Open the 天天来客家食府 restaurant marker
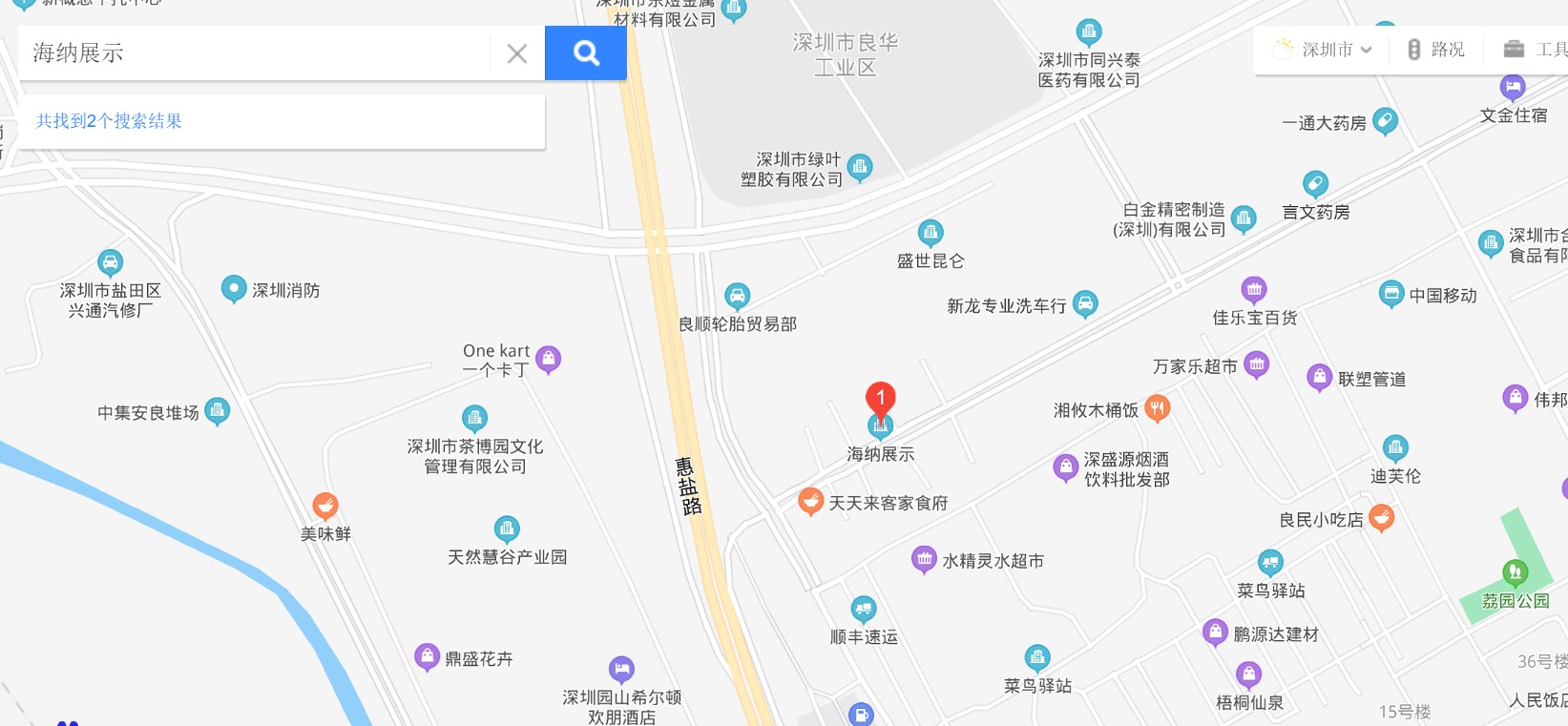1568x726 pixels. coord(810,501)
